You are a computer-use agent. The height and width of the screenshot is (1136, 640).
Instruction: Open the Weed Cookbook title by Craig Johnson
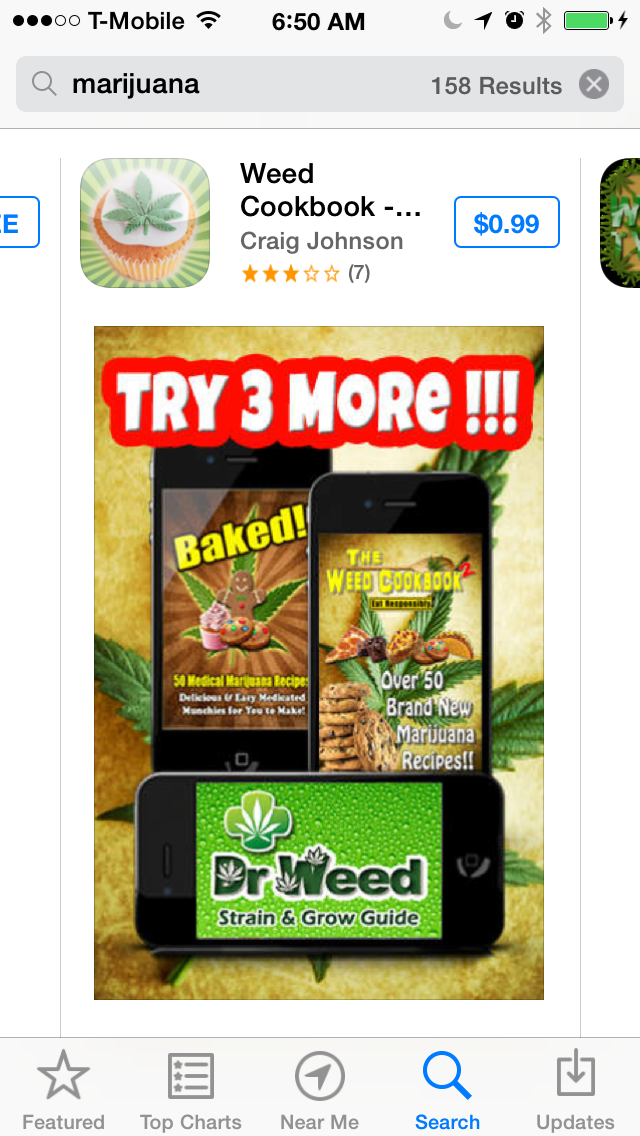pos(330,190)
